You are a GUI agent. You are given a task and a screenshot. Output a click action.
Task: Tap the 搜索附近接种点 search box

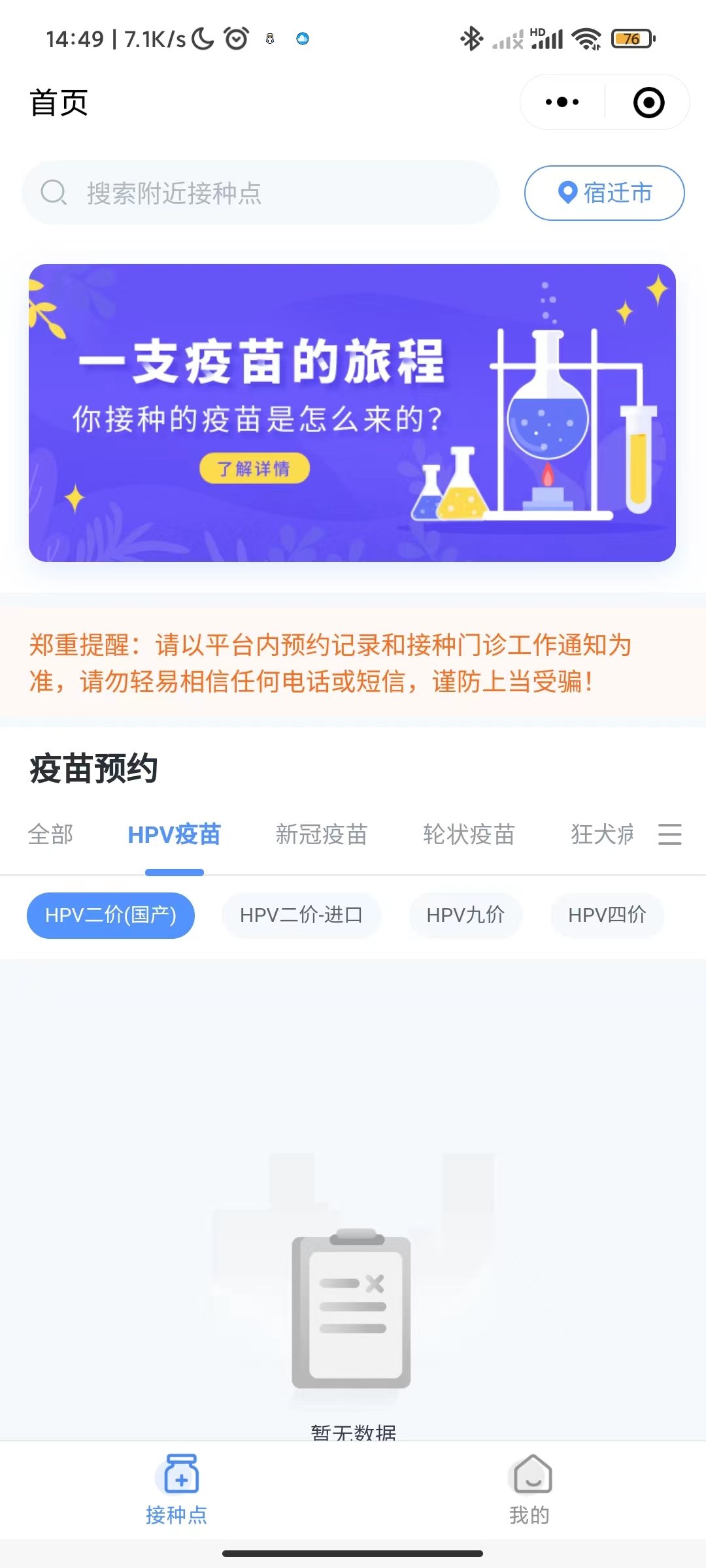[260, 193]
